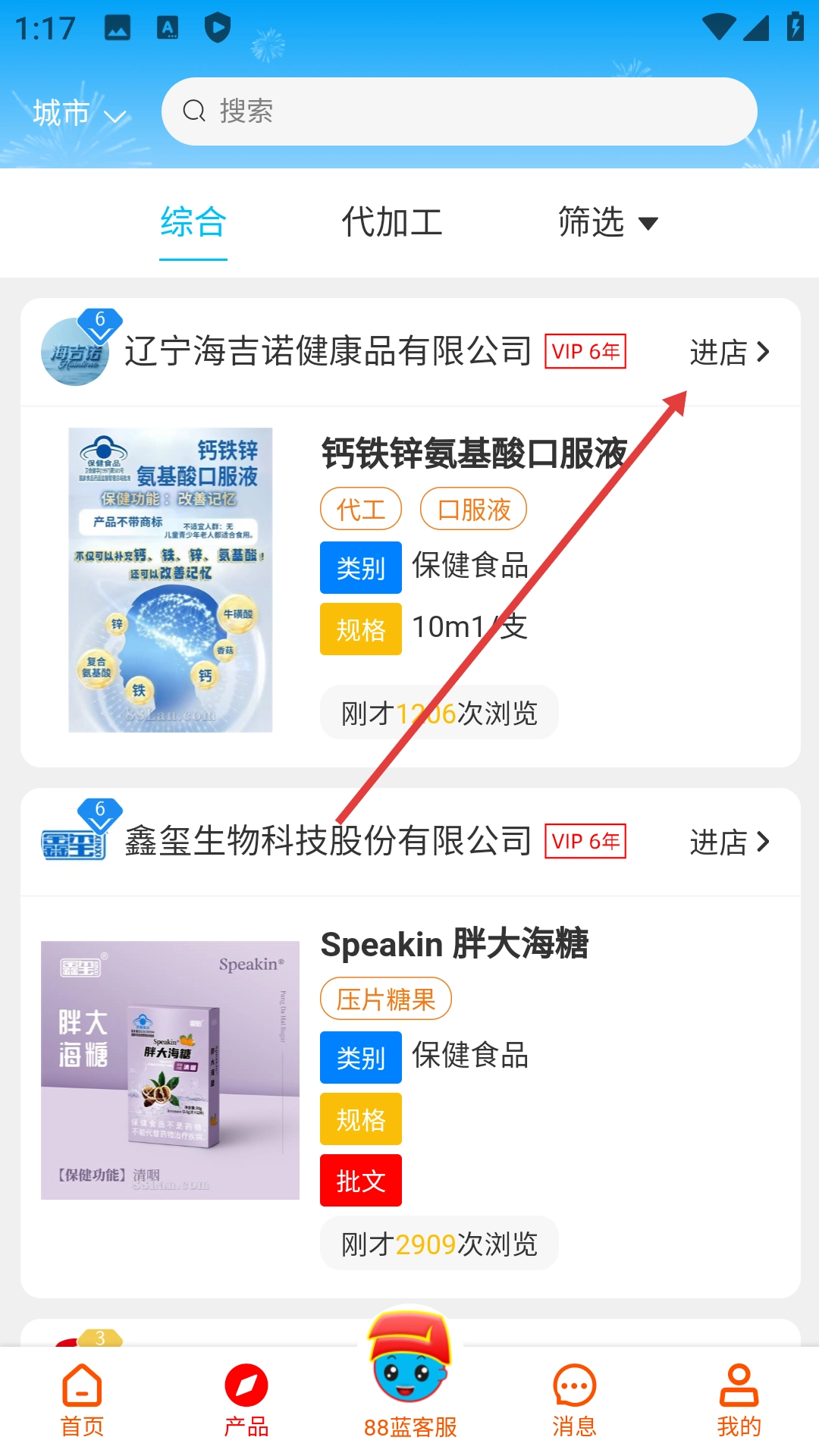Open the 城市 city selector

[x=79, y=114]
